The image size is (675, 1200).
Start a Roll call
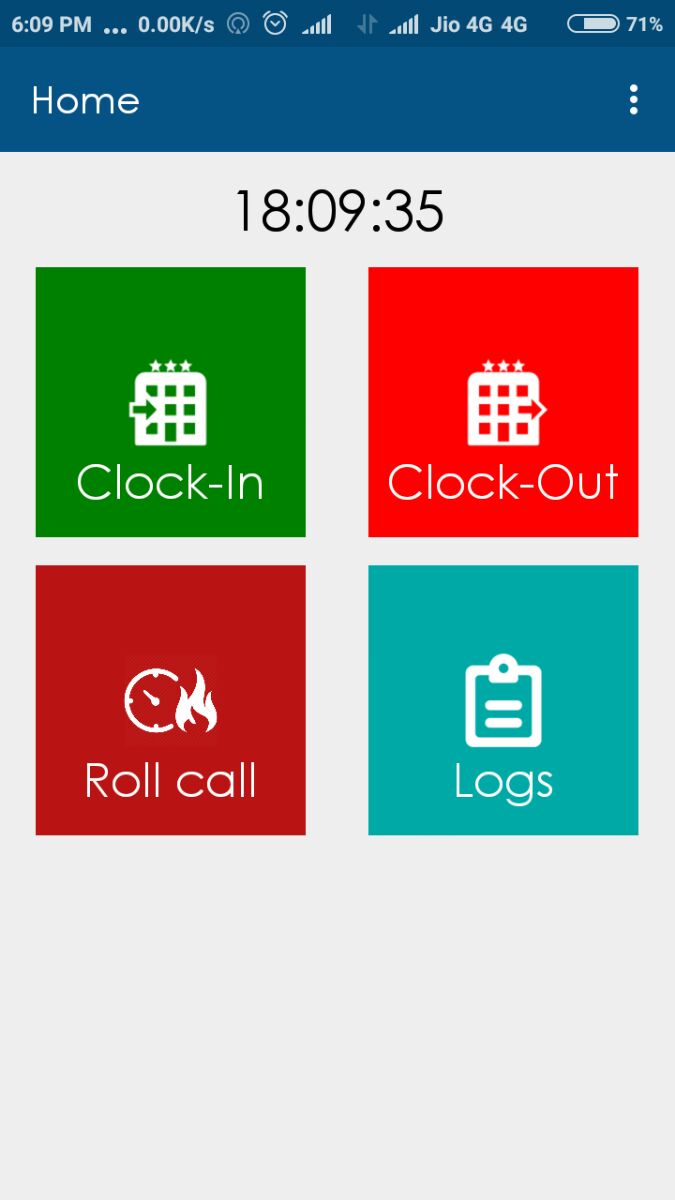click(171, 700)
